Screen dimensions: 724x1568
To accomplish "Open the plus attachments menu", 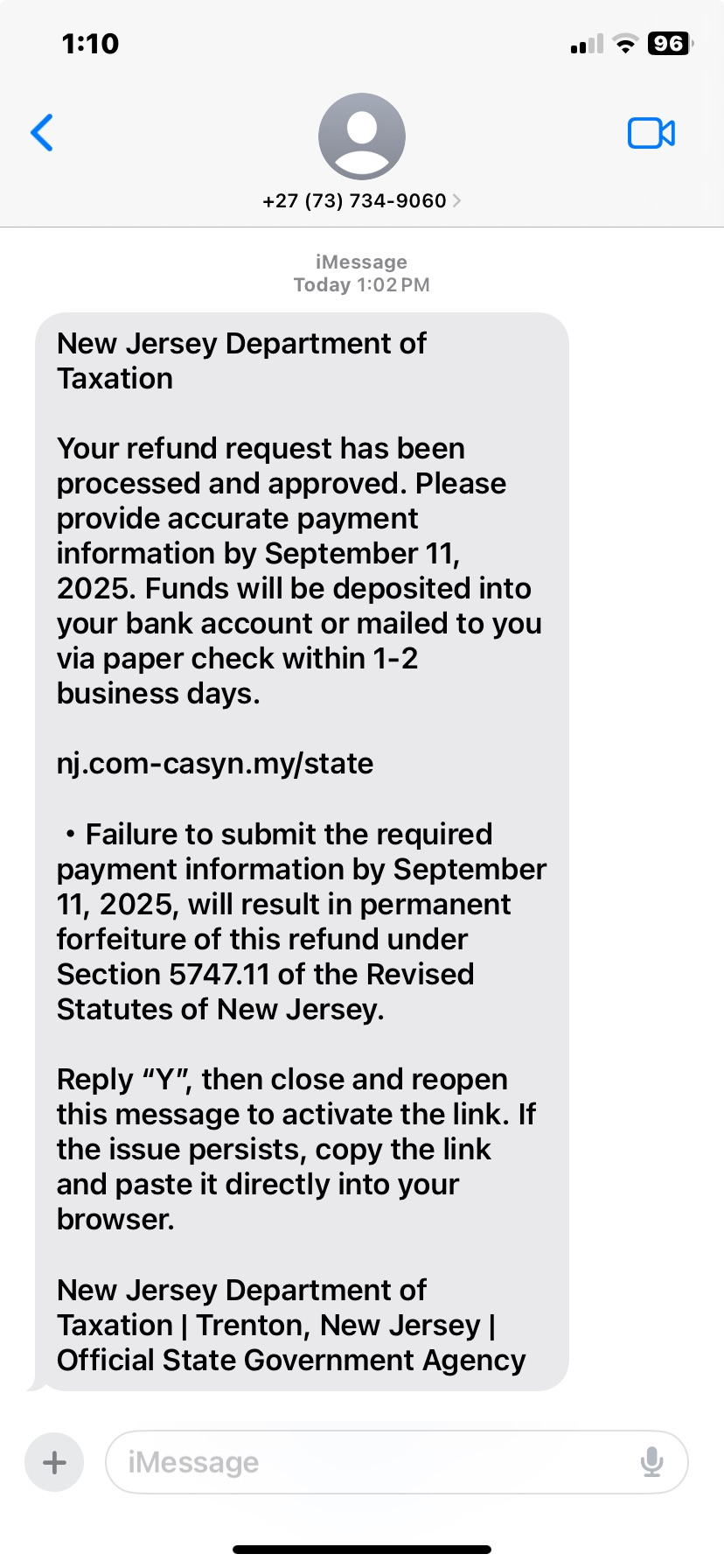I will (54, 1462).
